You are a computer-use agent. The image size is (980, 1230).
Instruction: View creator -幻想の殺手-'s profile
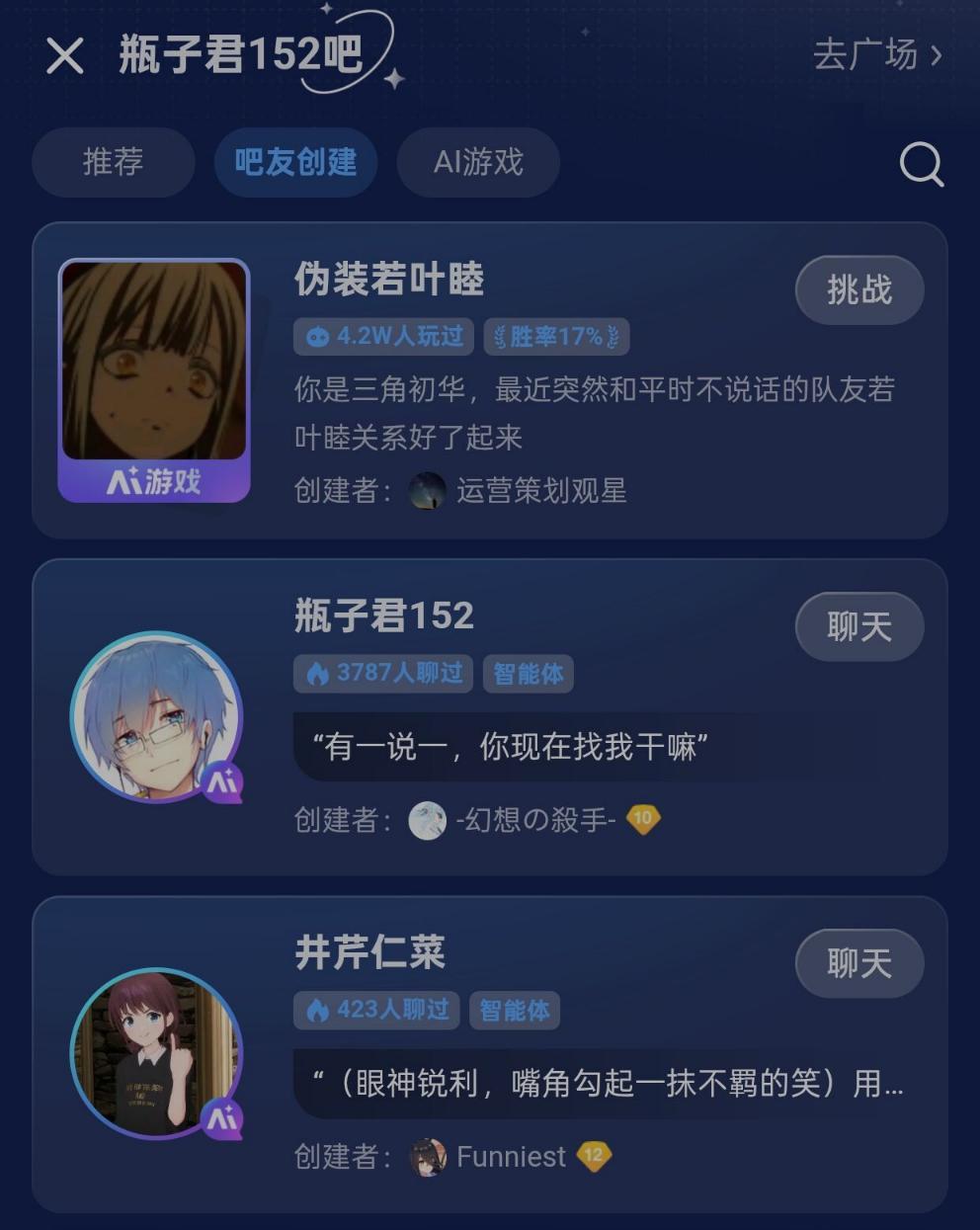coord(534,820)
